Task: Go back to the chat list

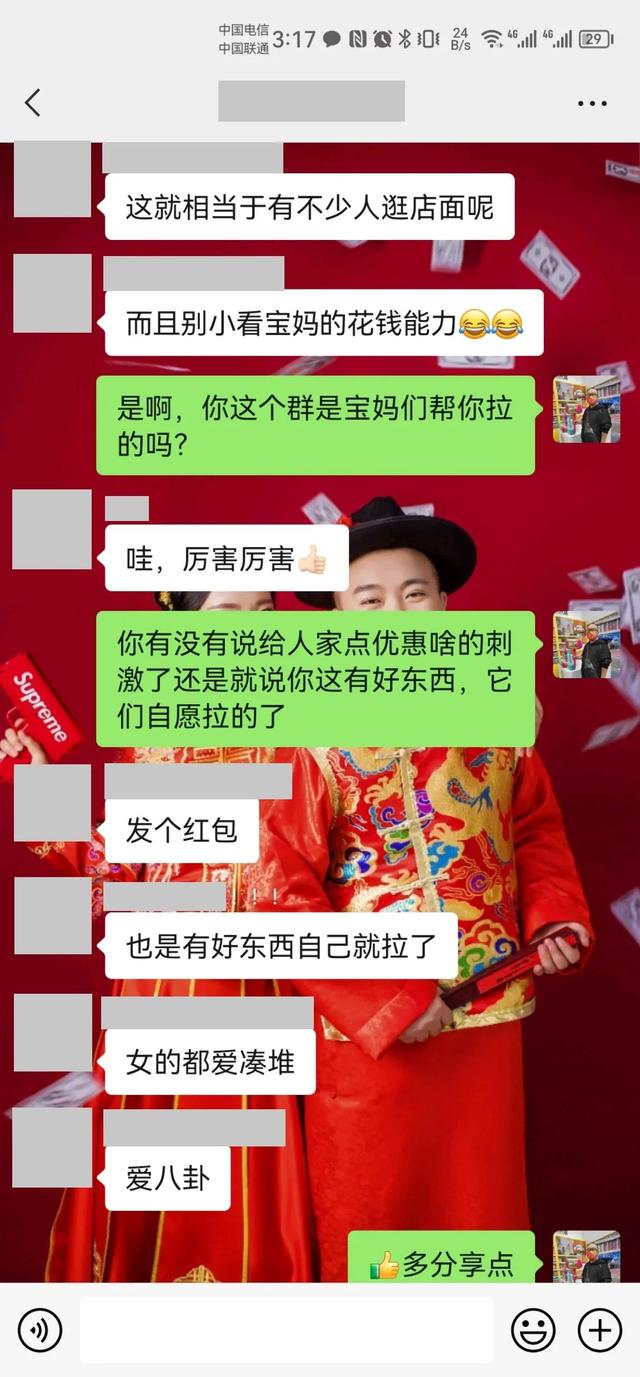Action: [33, 102]
